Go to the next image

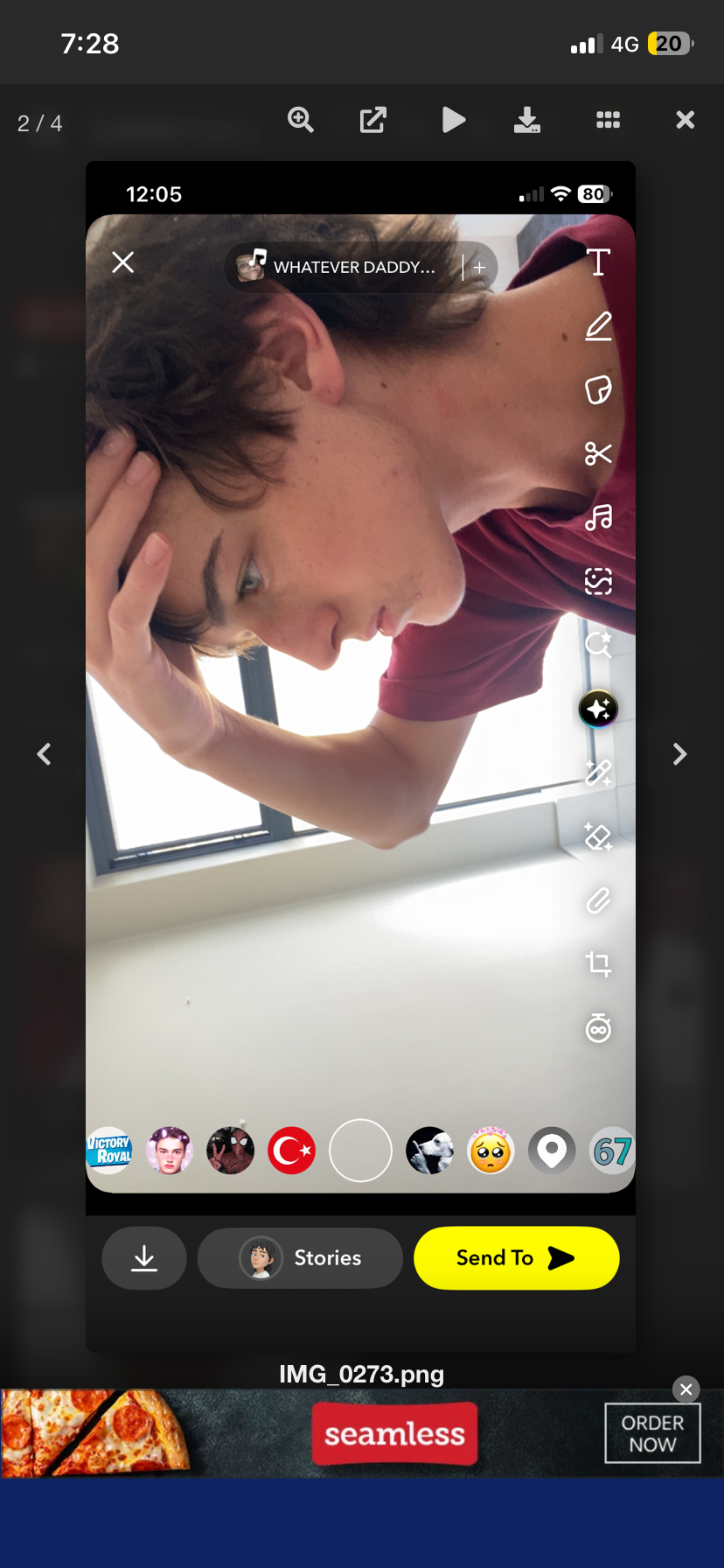coord(679,754)
